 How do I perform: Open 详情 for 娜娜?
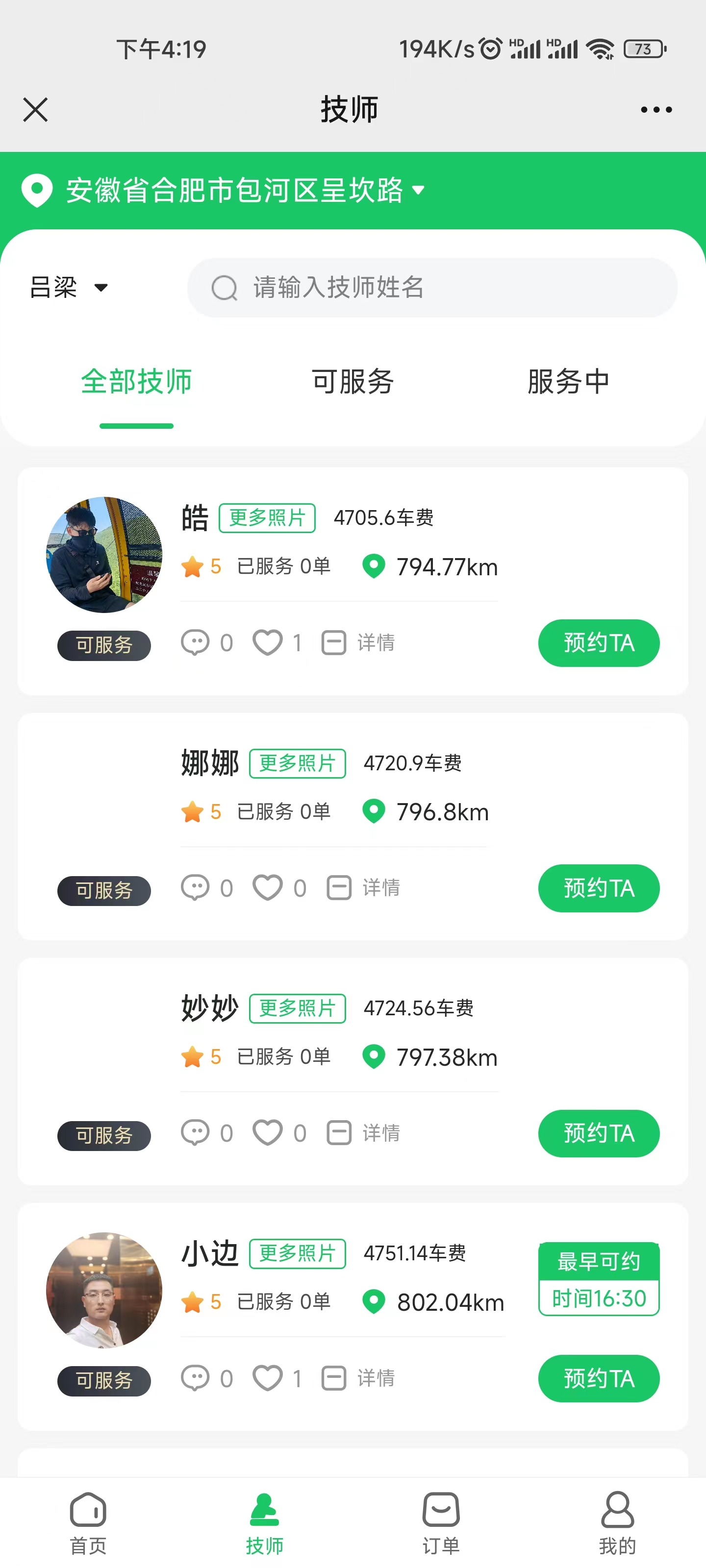pos(364,888)
